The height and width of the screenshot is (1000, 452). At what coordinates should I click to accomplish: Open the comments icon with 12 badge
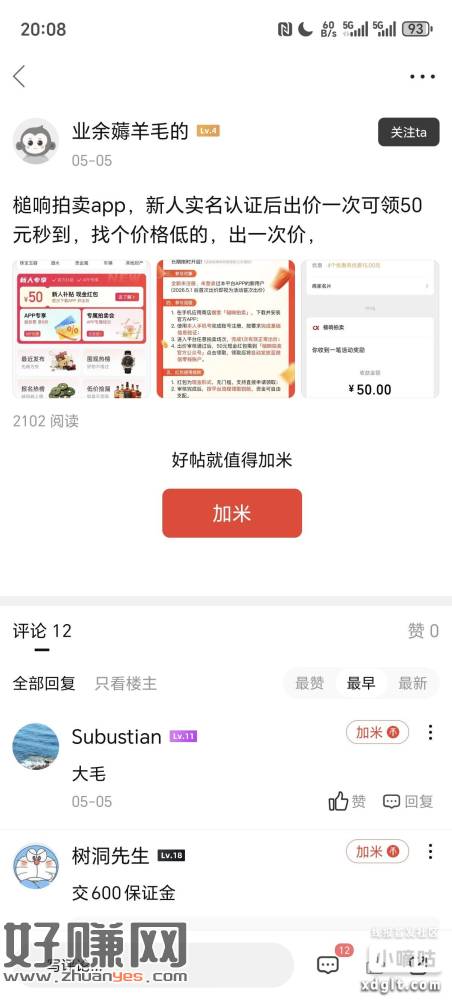point(329,964)
